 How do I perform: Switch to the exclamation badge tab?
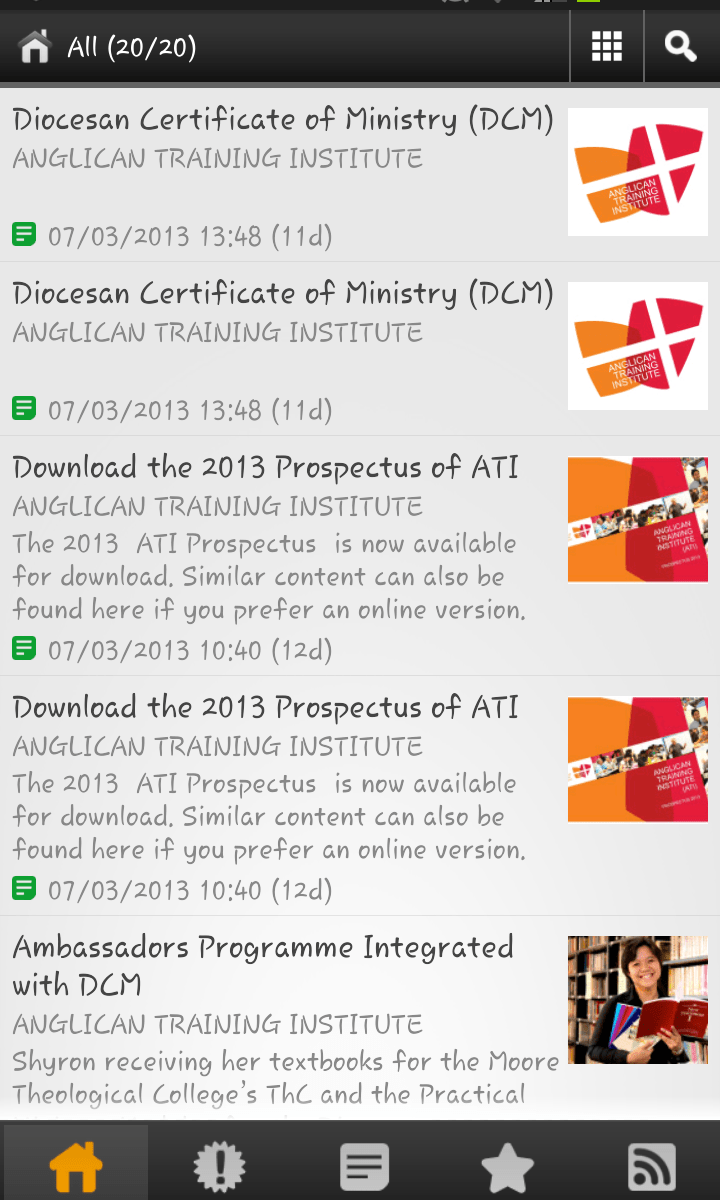(220, 1164)
